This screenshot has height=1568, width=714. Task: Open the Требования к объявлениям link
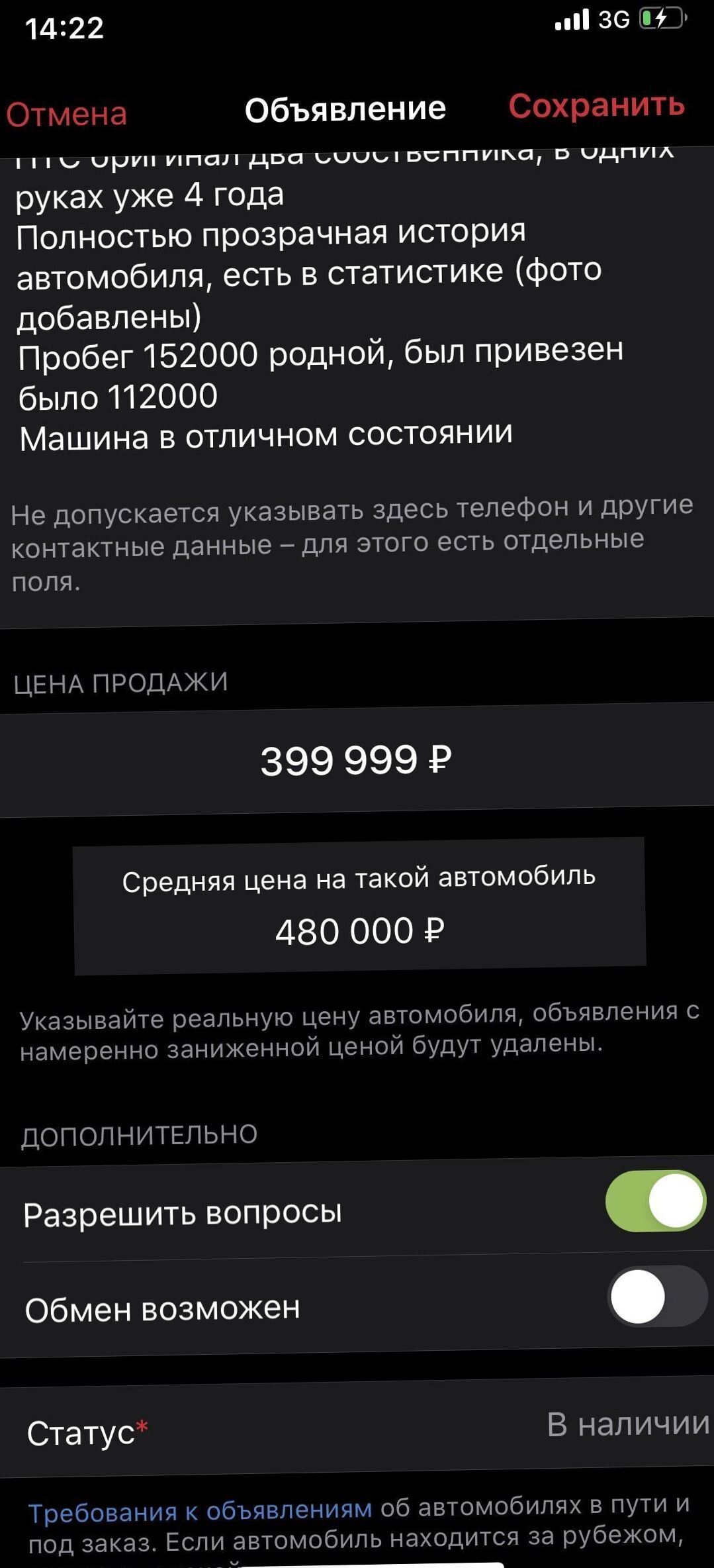(200, 1510)
